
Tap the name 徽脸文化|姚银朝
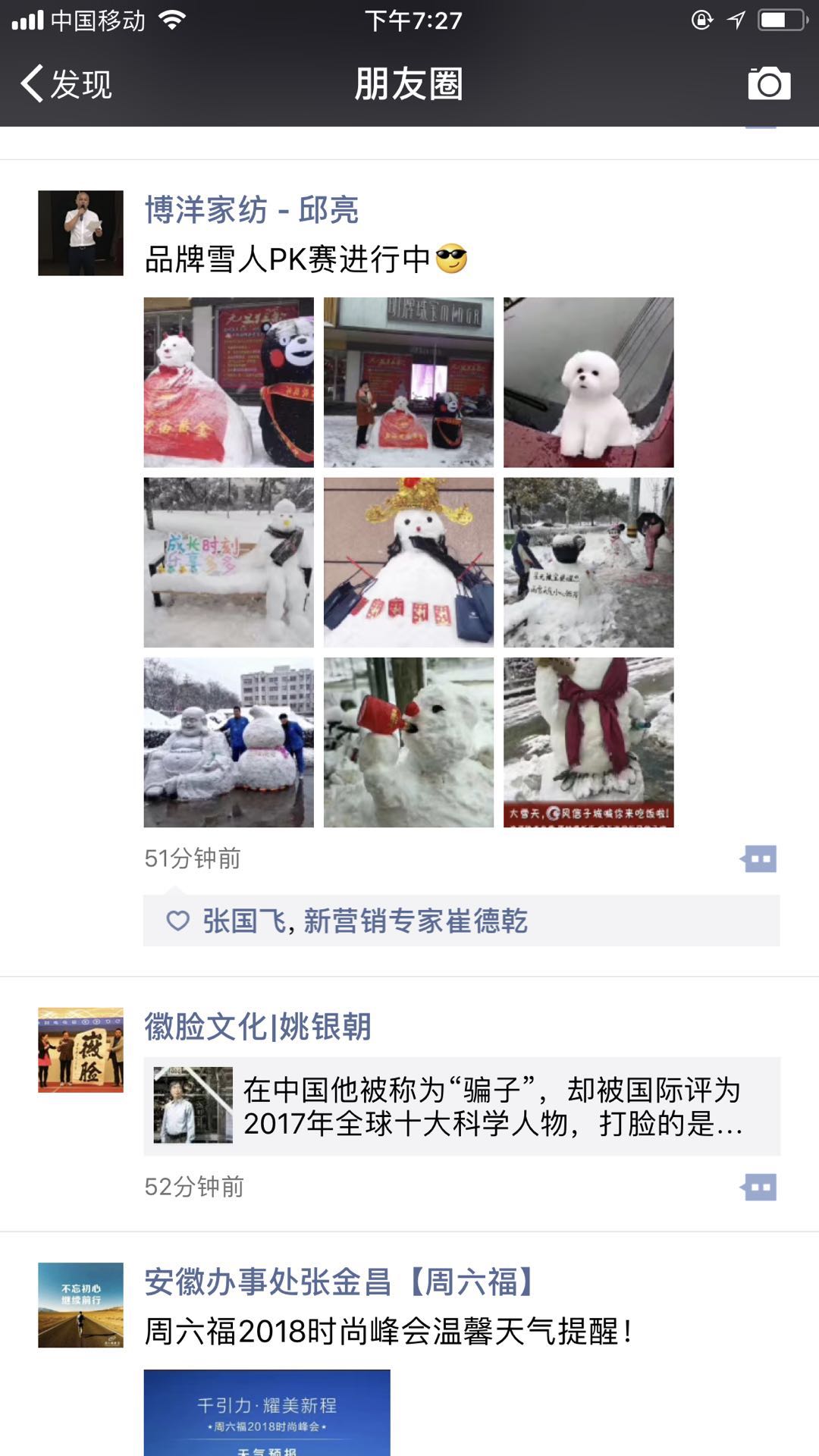(x=258, y=1027)
